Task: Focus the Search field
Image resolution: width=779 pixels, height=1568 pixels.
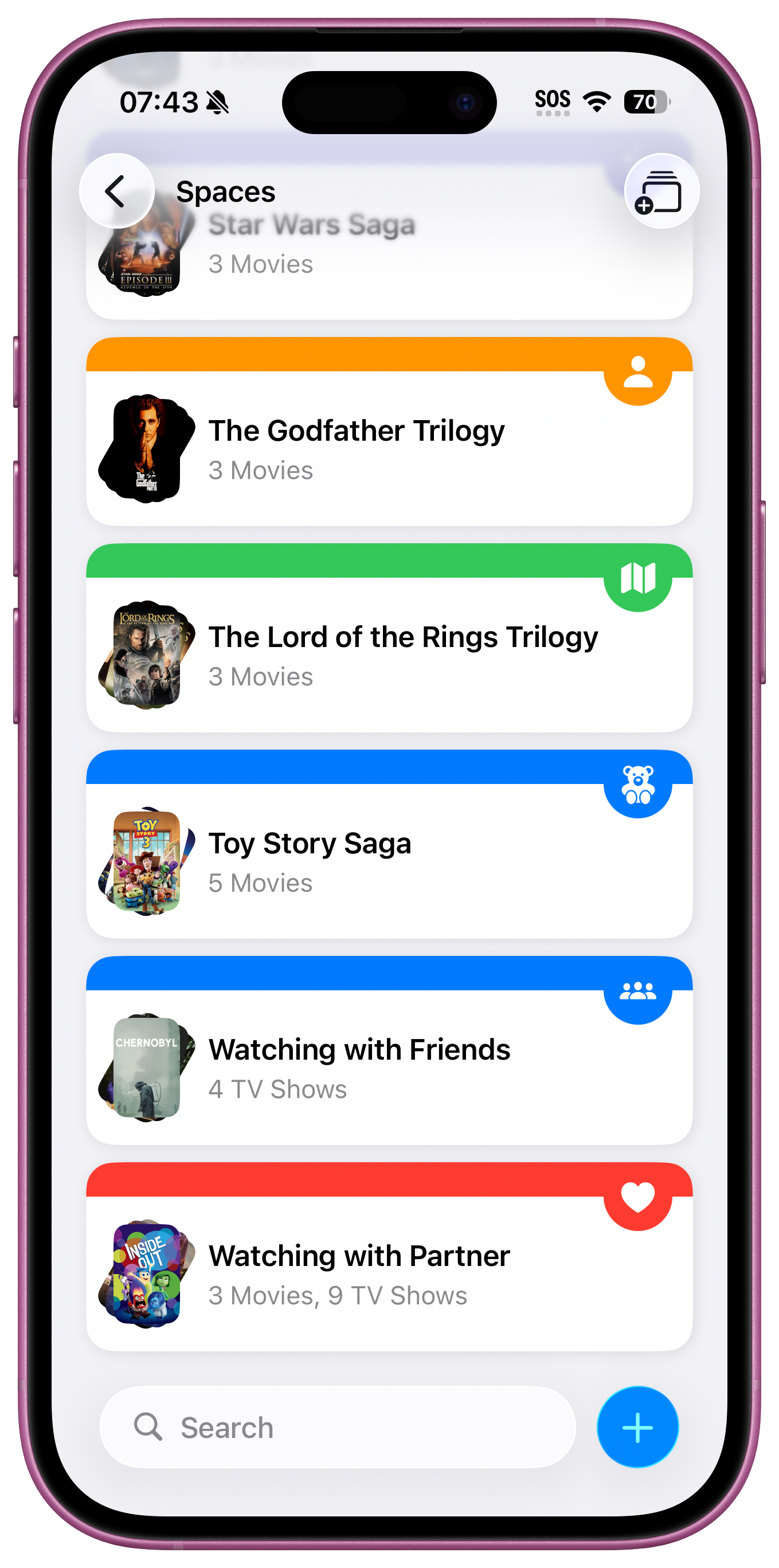Action: pos(338,1428)
